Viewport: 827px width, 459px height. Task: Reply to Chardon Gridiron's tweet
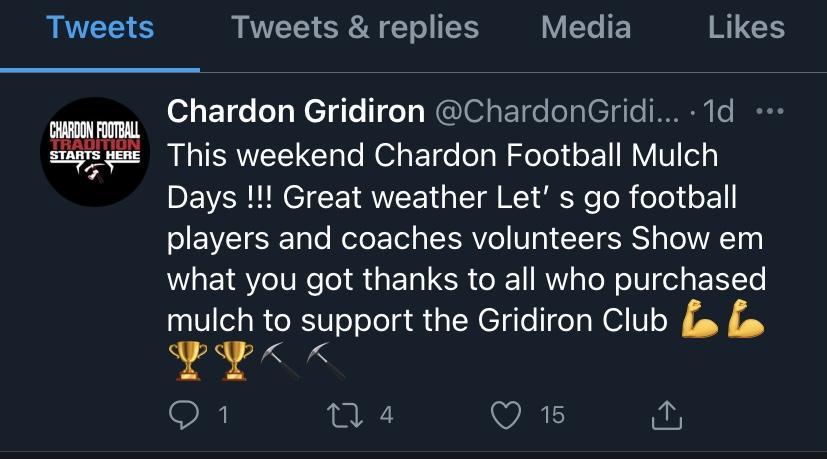pyautogui.click(x=183, y=414)
